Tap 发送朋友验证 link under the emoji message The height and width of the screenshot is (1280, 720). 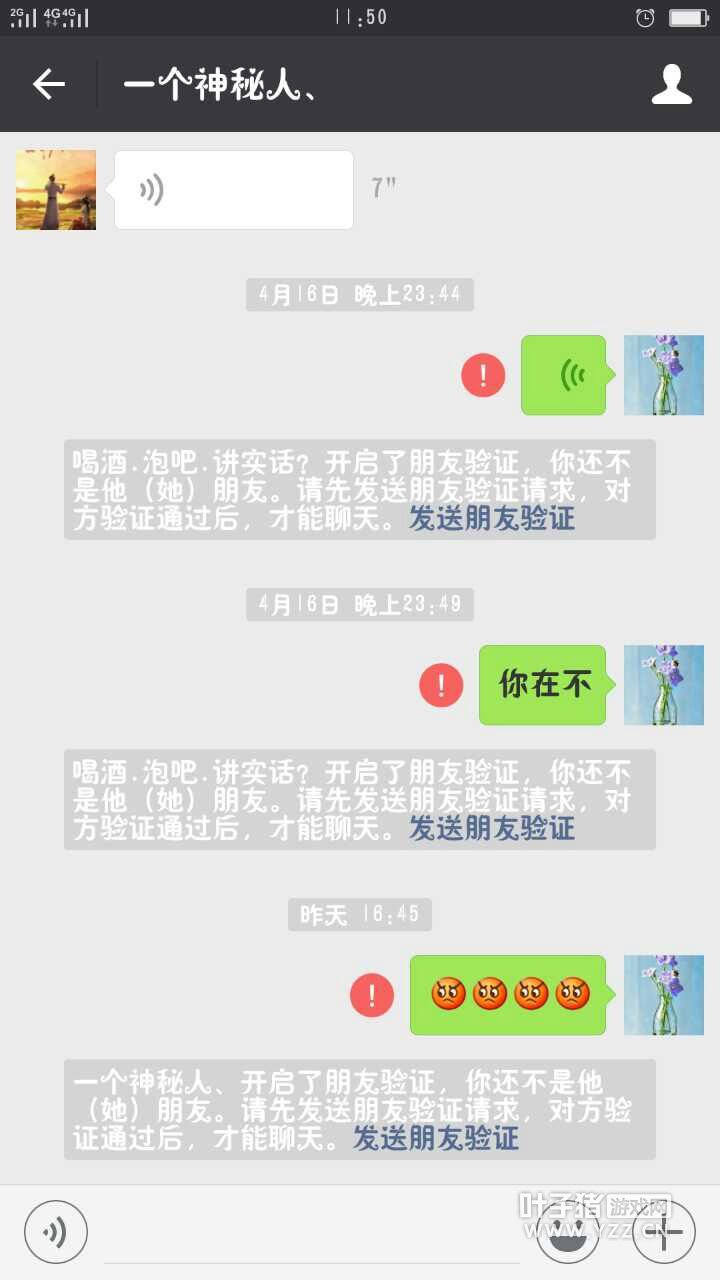click(436, 1138)
